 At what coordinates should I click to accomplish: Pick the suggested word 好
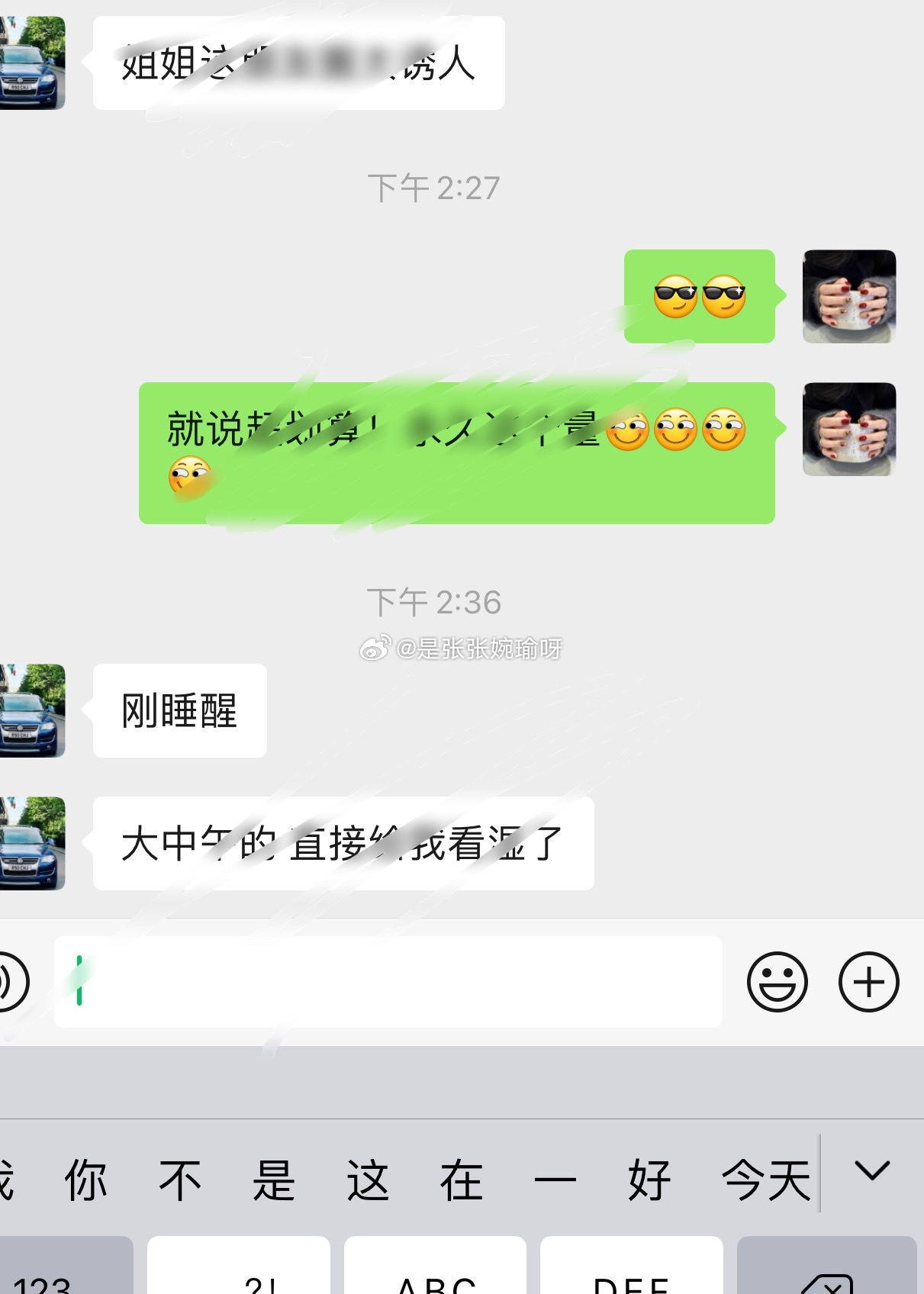pos(649,1180)
